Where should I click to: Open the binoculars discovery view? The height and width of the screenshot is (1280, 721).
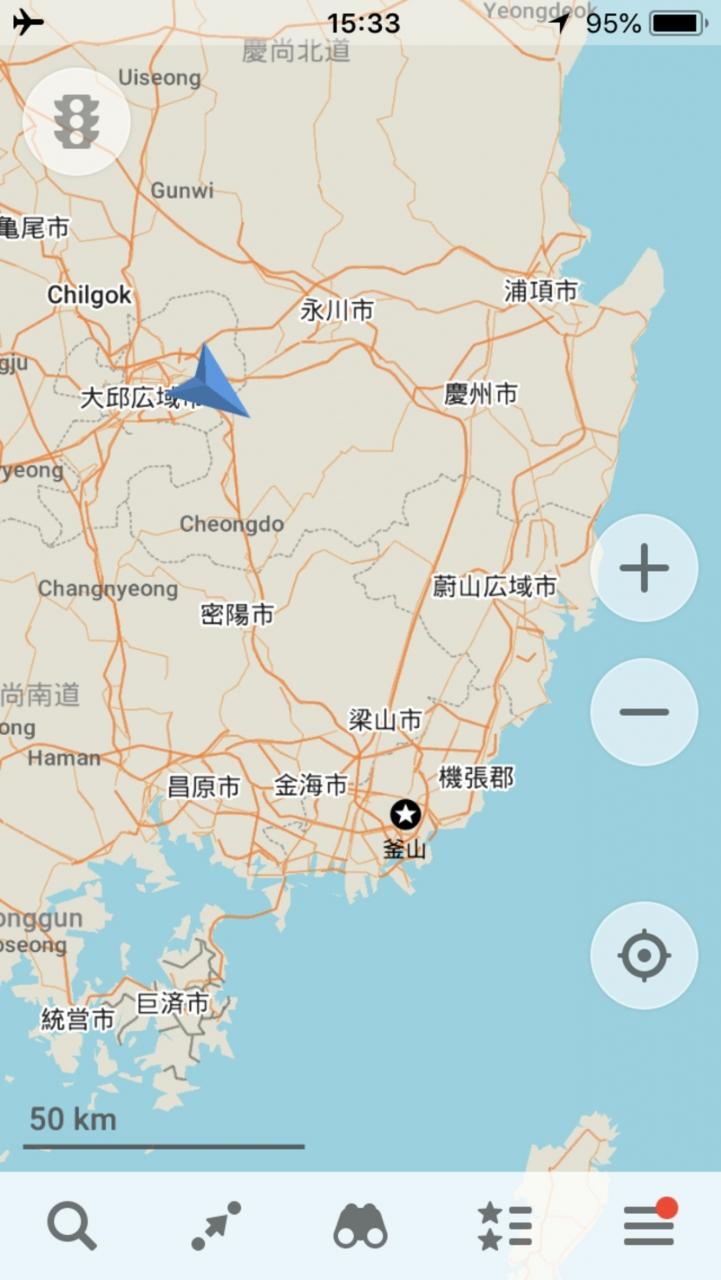360,1225
